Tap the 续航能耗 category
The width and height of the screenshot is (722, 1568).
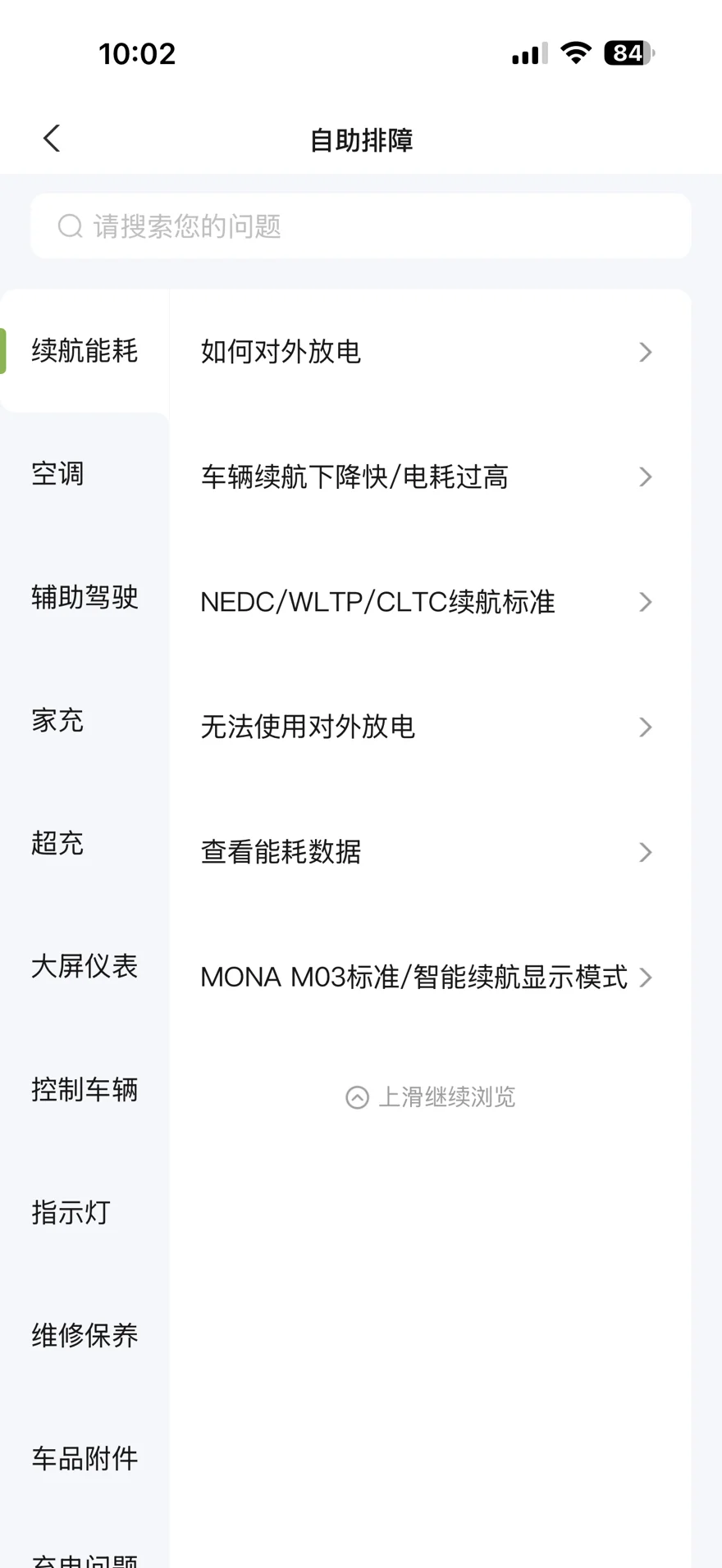[x=85, y=351]
